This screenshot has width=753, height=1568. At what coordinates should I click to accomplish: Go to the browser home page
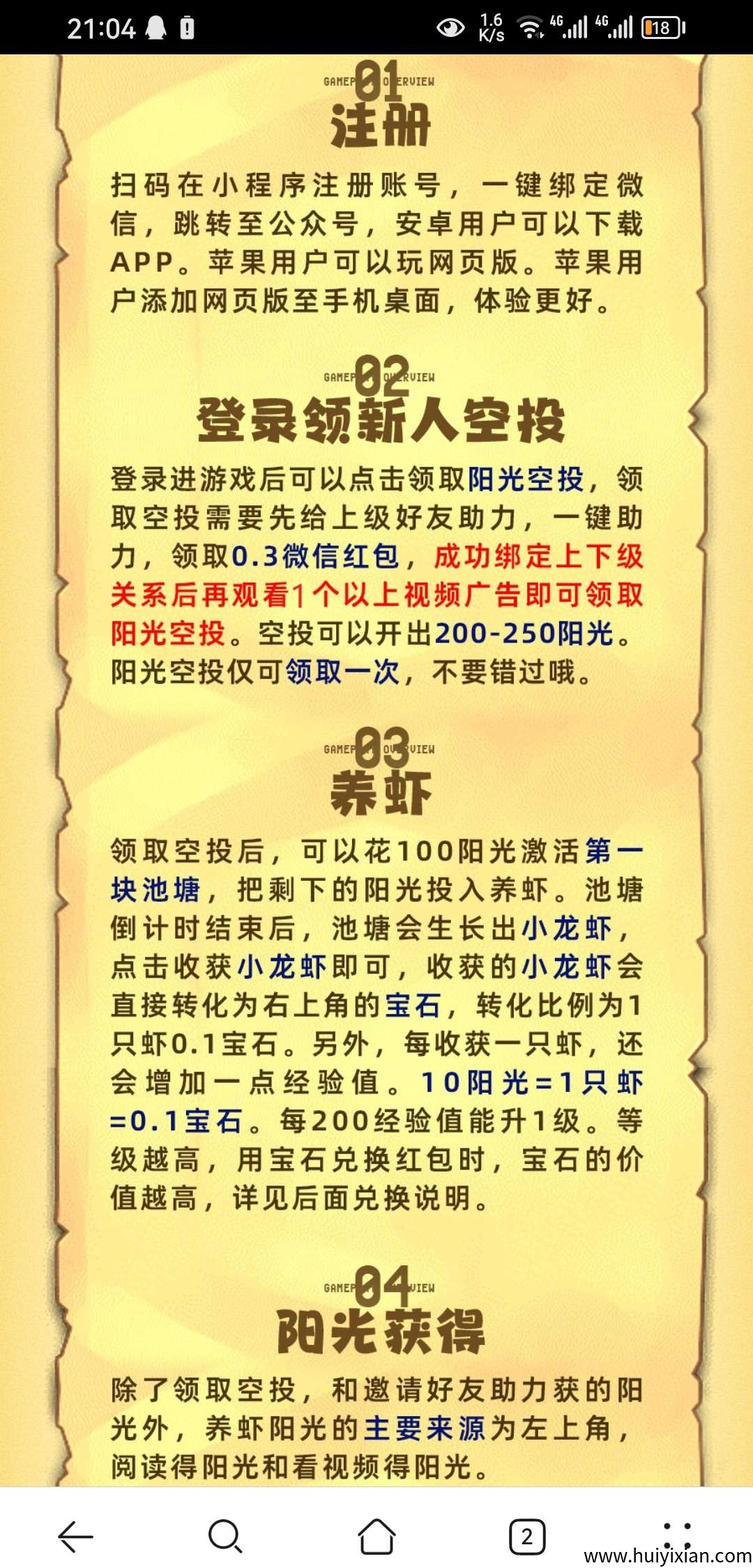[376, 1537]
